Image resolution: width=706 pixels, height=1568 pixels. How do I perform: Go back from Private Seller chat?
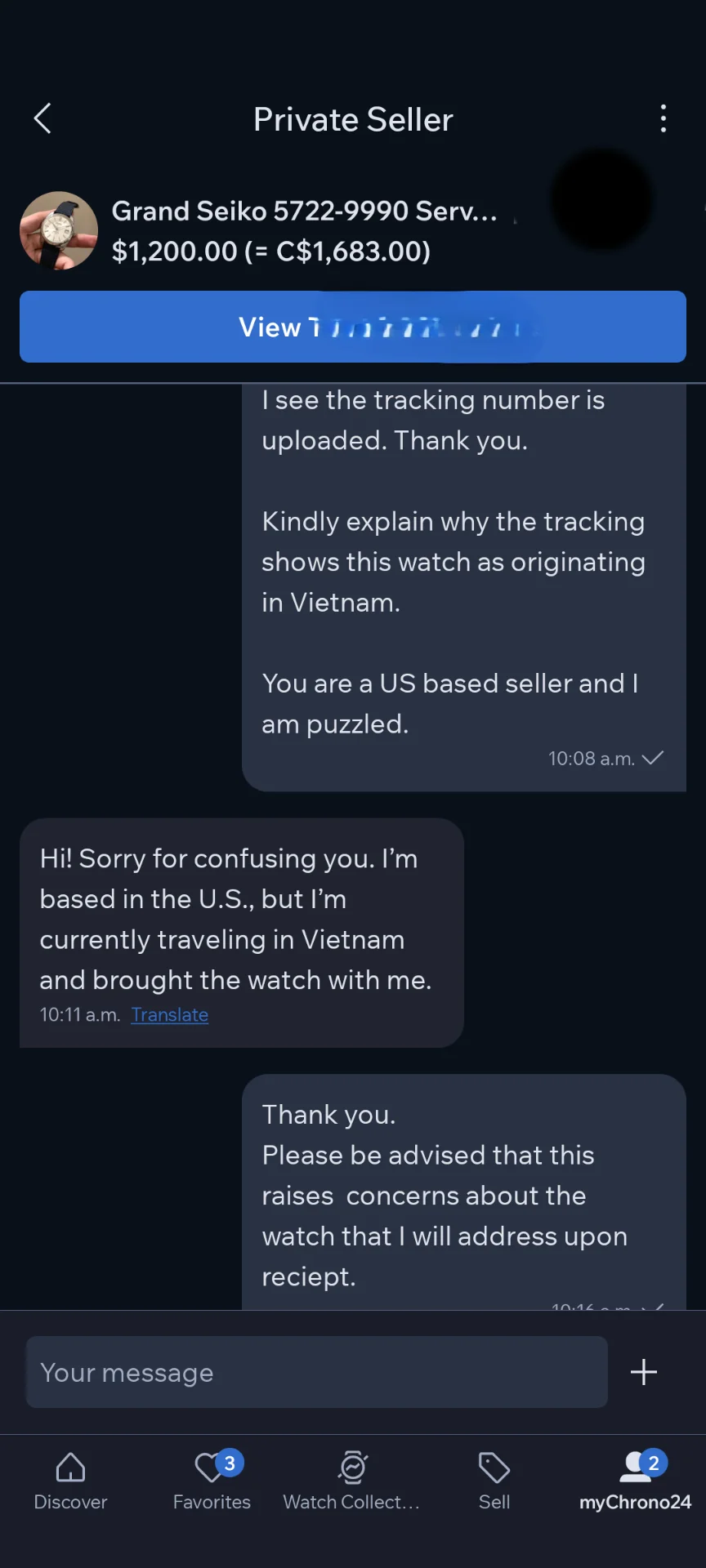pyautogui.click(x=42, y=119)
